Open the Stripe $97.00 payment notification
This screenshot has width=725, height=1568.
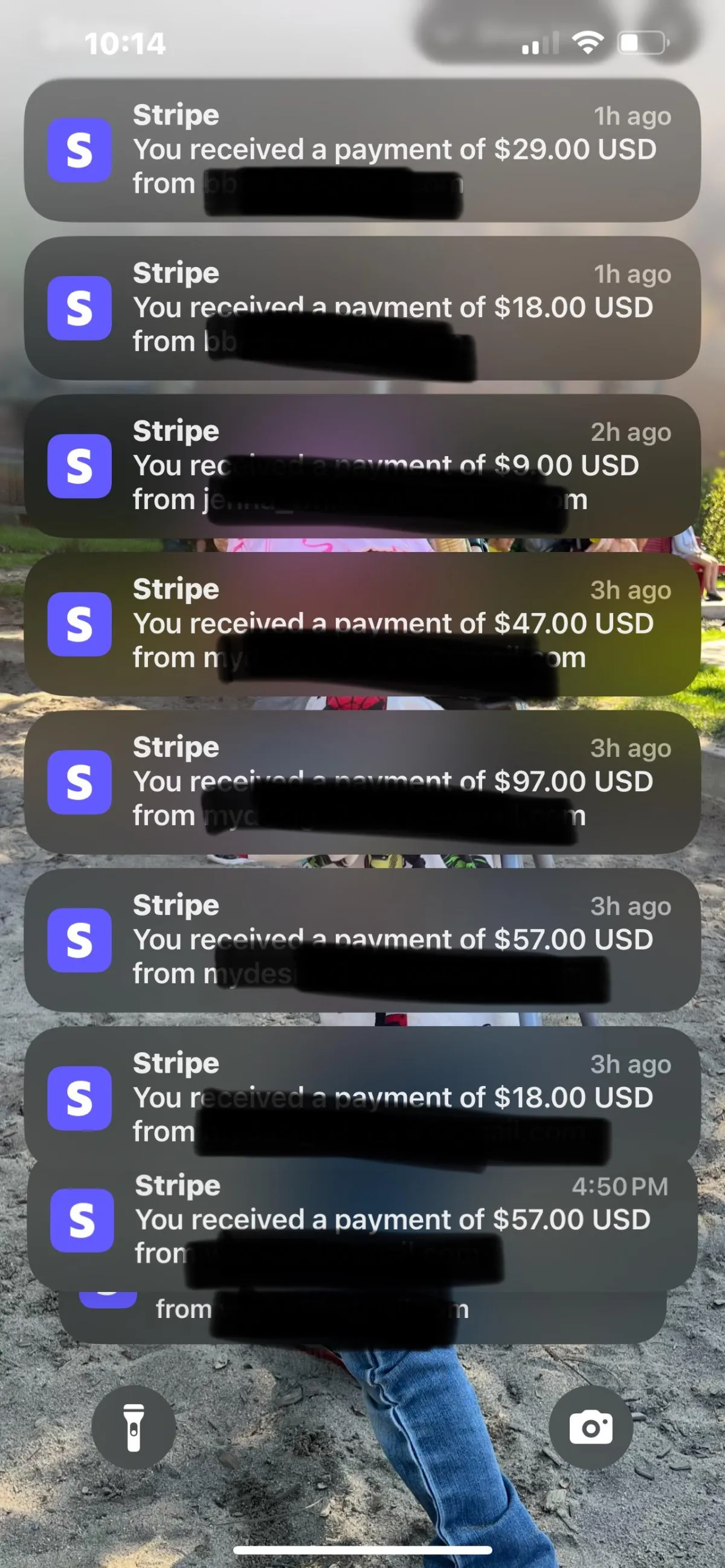(x=362, y=782)
